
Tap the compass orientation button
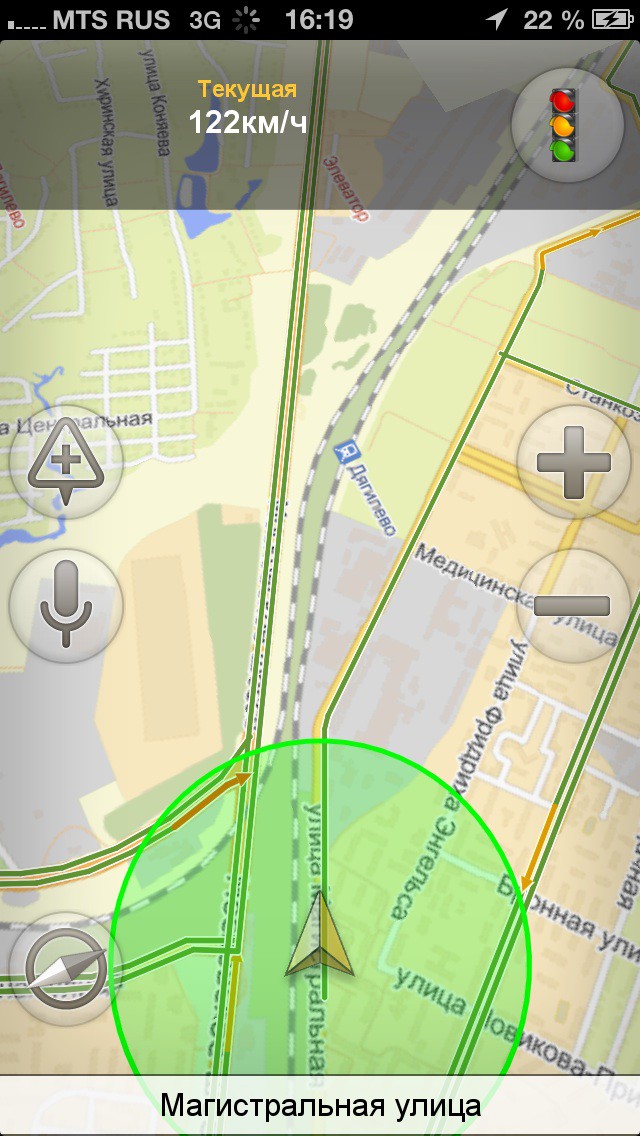(x=66, y=968)
